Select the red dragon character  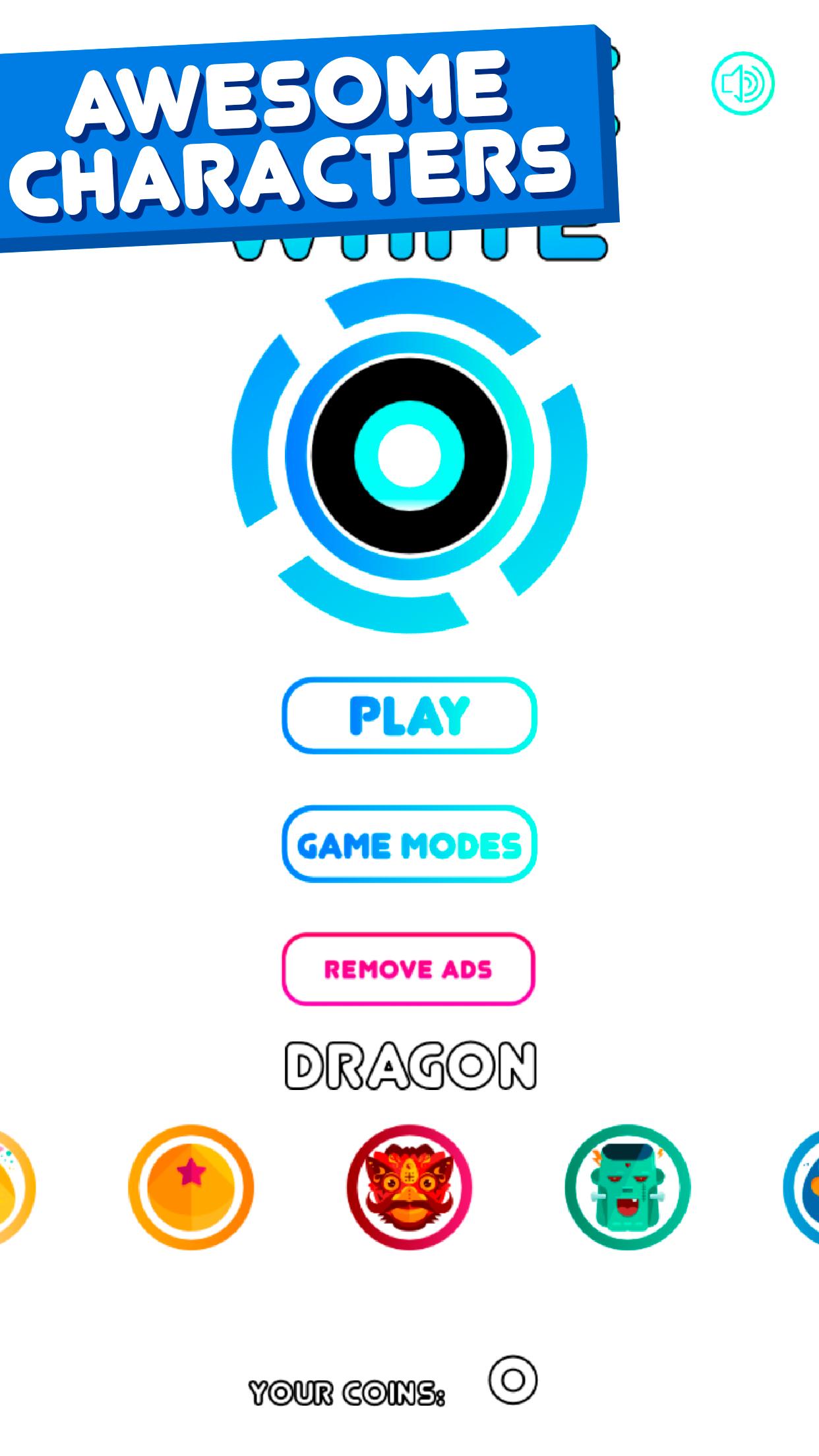(409, 1186)
